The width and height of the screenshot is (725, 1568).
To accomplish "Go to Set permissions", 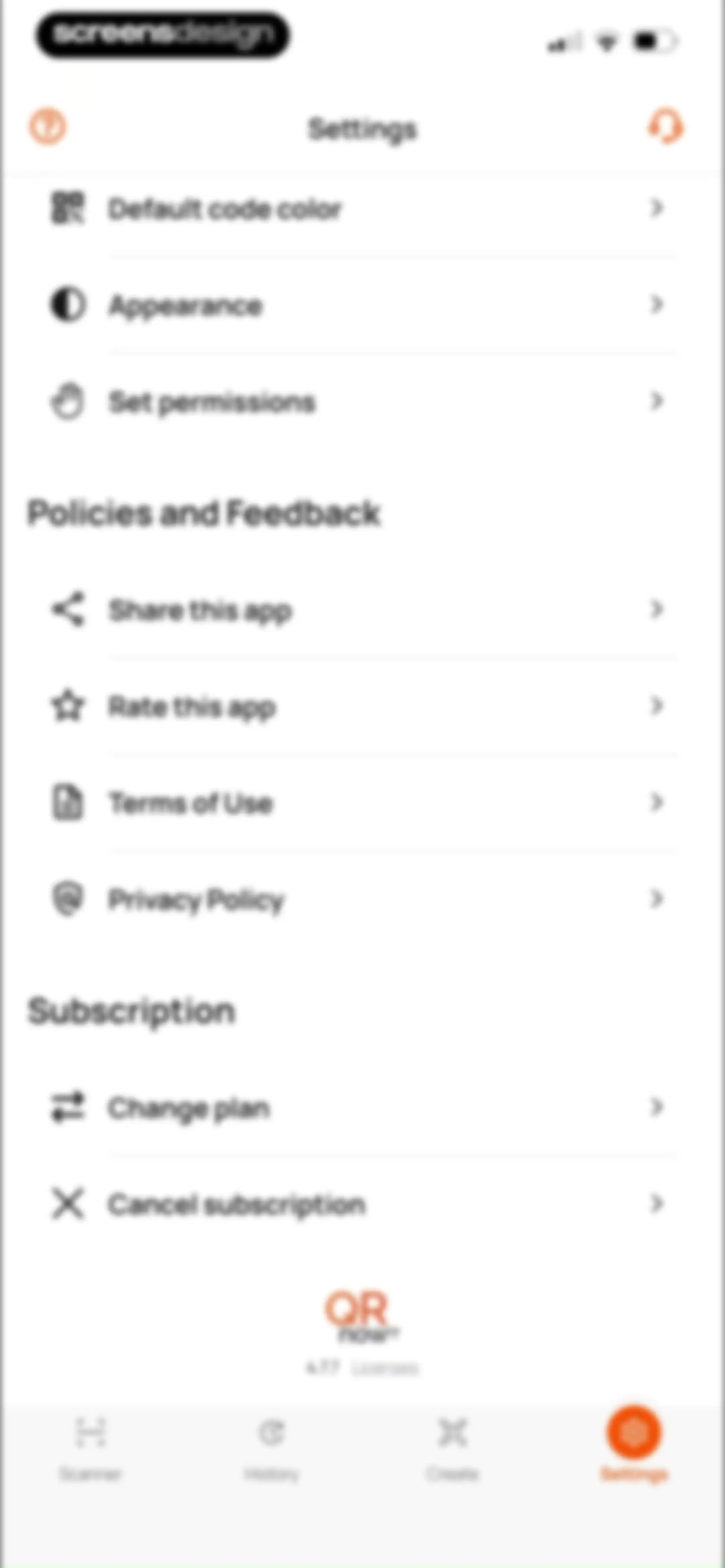I will [x=363, y=401].
